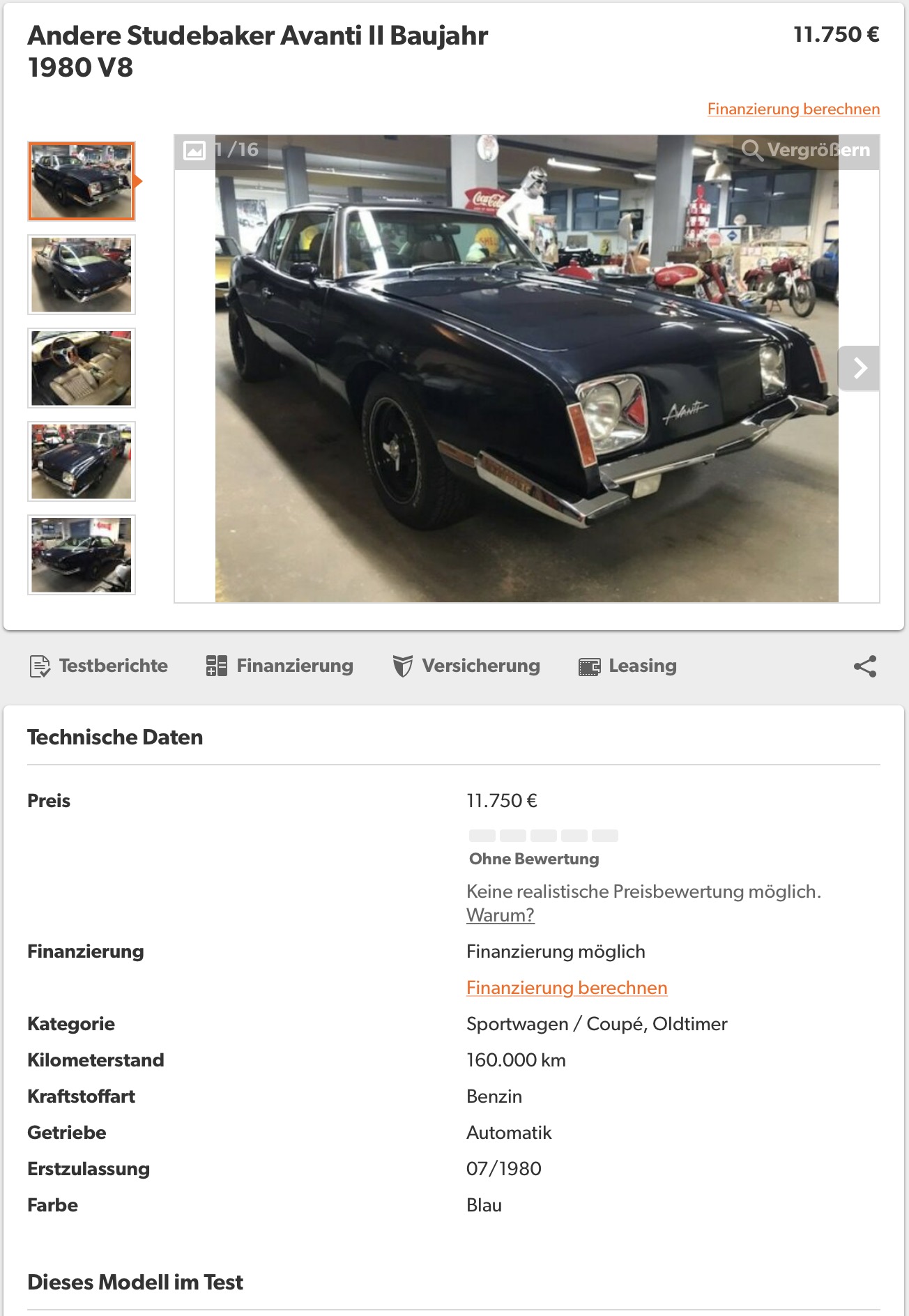
Task: Open Finanzierung berechnen in Technische Daten
Action: point(566,988)
